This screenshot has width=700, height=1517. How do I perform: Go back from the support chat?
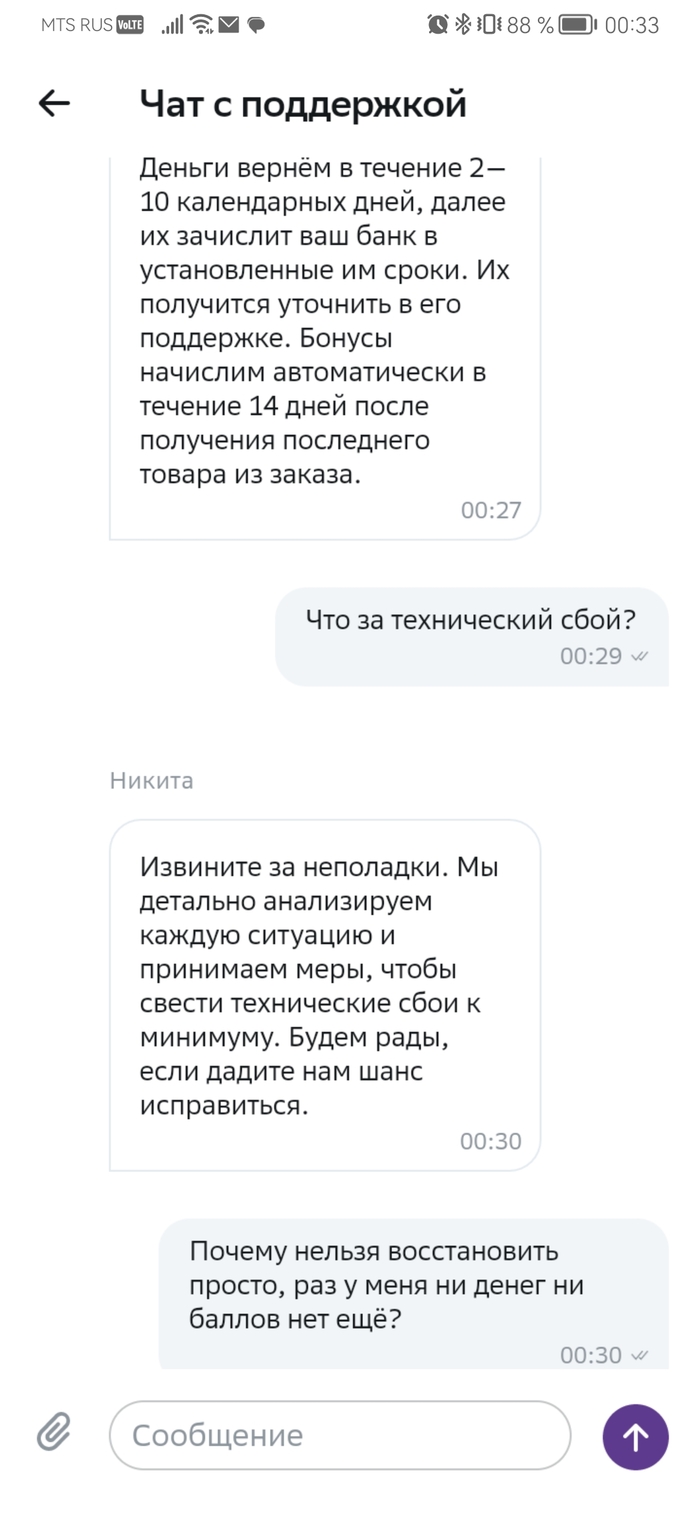click(54, 103)
